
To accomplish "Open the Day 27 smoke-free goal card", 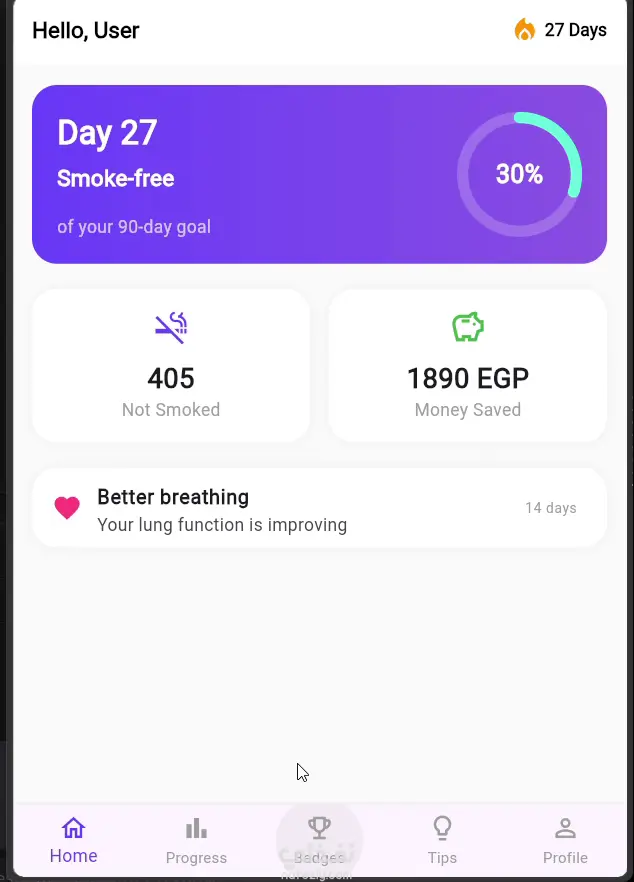I will 319,174.
